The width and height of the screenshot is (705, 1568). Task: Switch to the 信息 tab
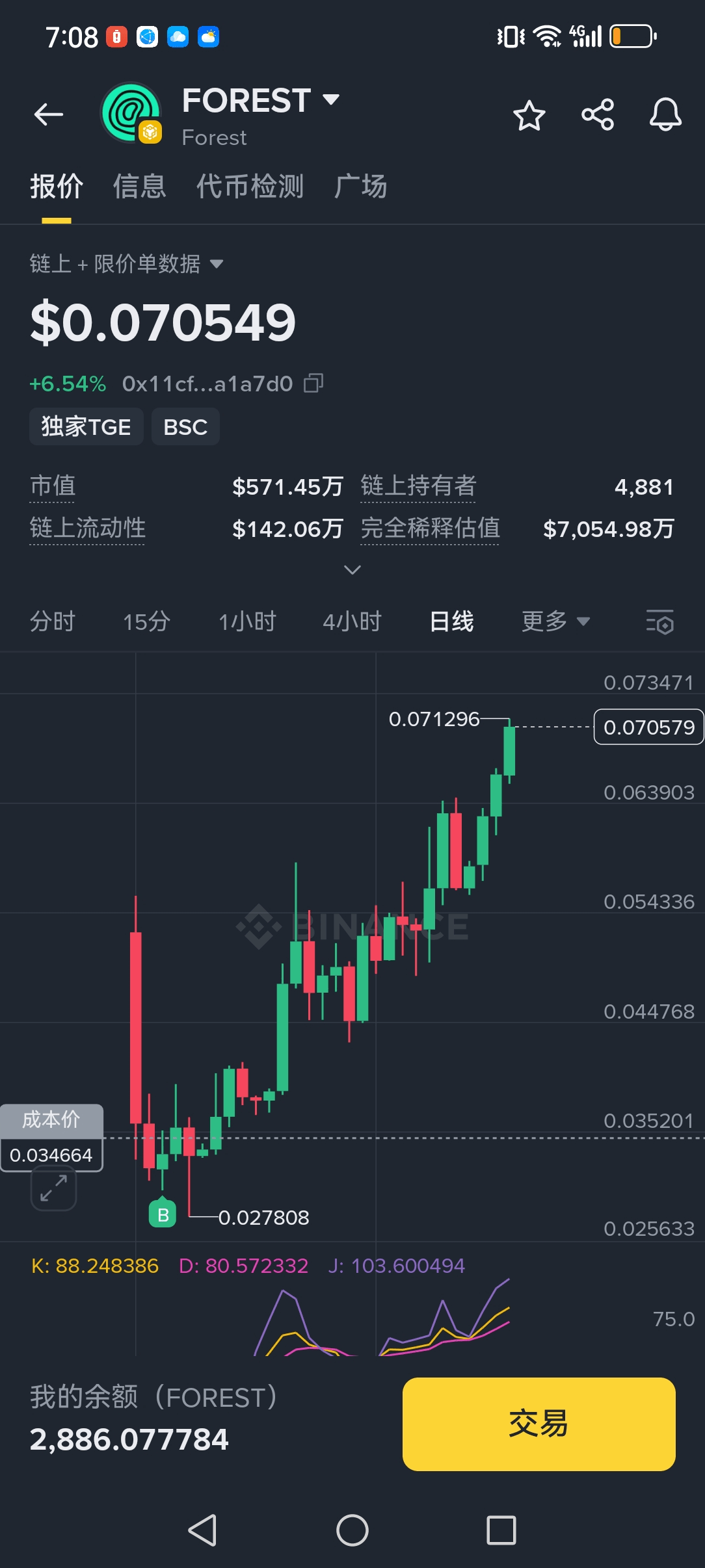139,187
